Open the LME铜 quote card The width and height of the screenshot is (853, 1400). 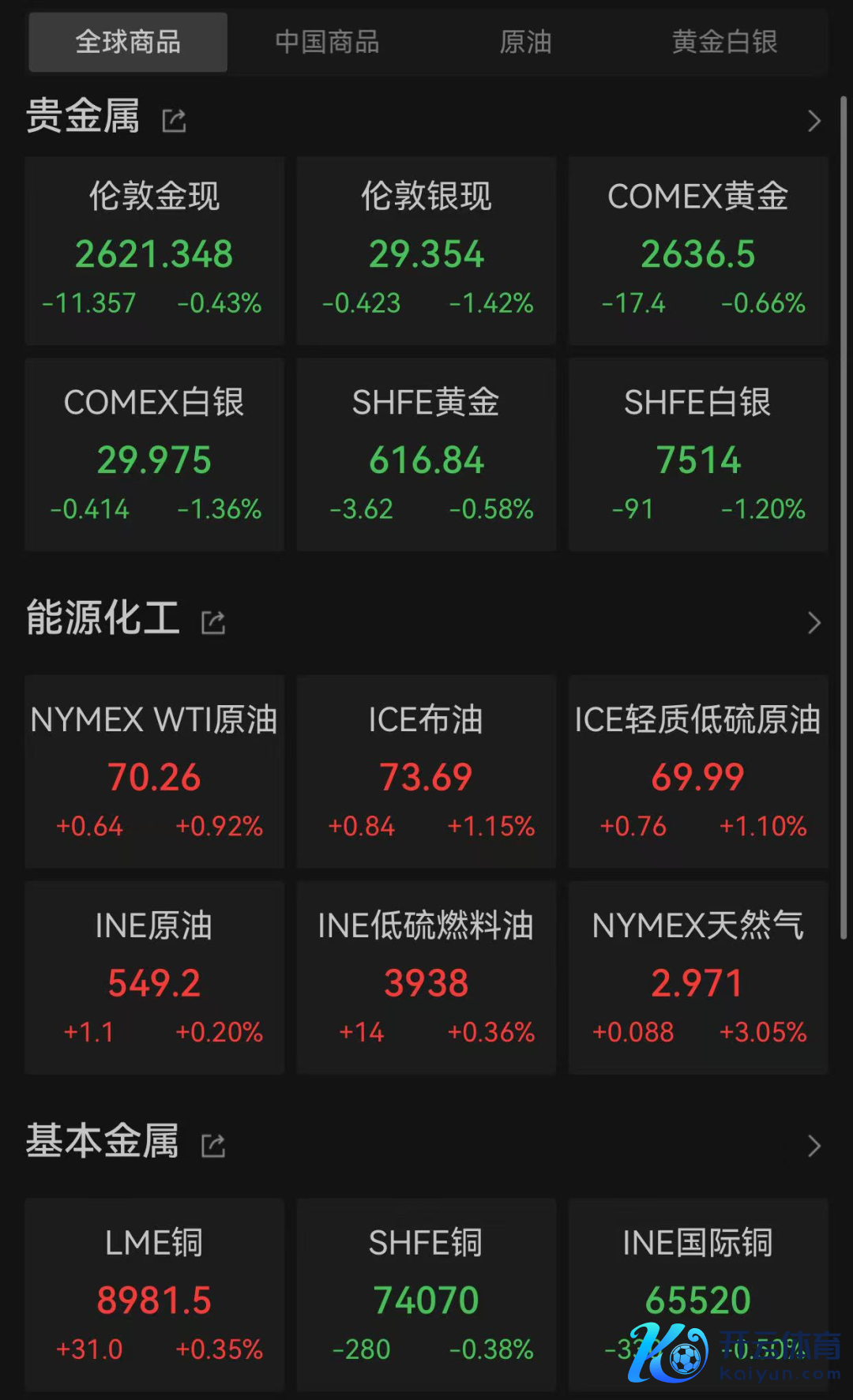coord(154,1295)
